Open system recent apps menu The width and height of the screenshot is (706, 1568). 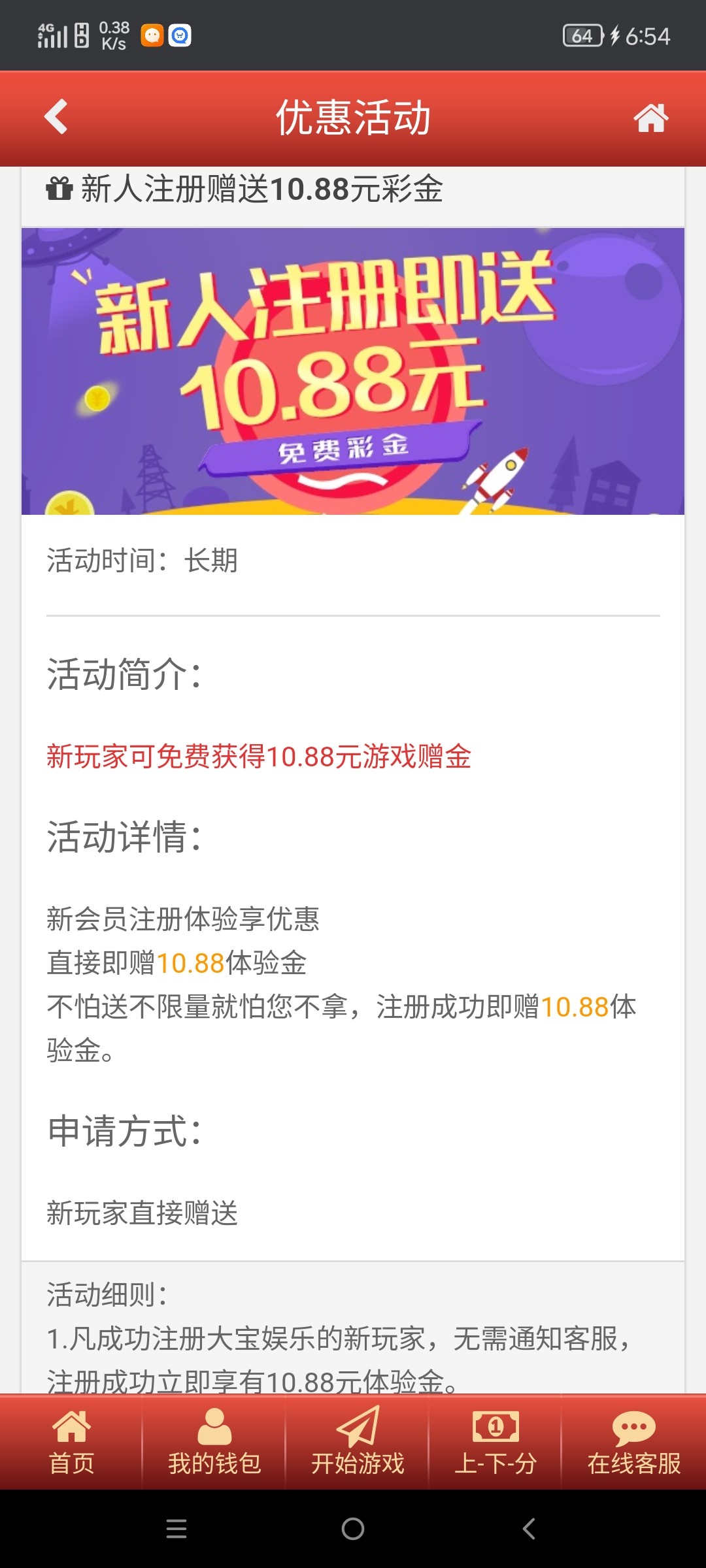[x=176, y=1529]
